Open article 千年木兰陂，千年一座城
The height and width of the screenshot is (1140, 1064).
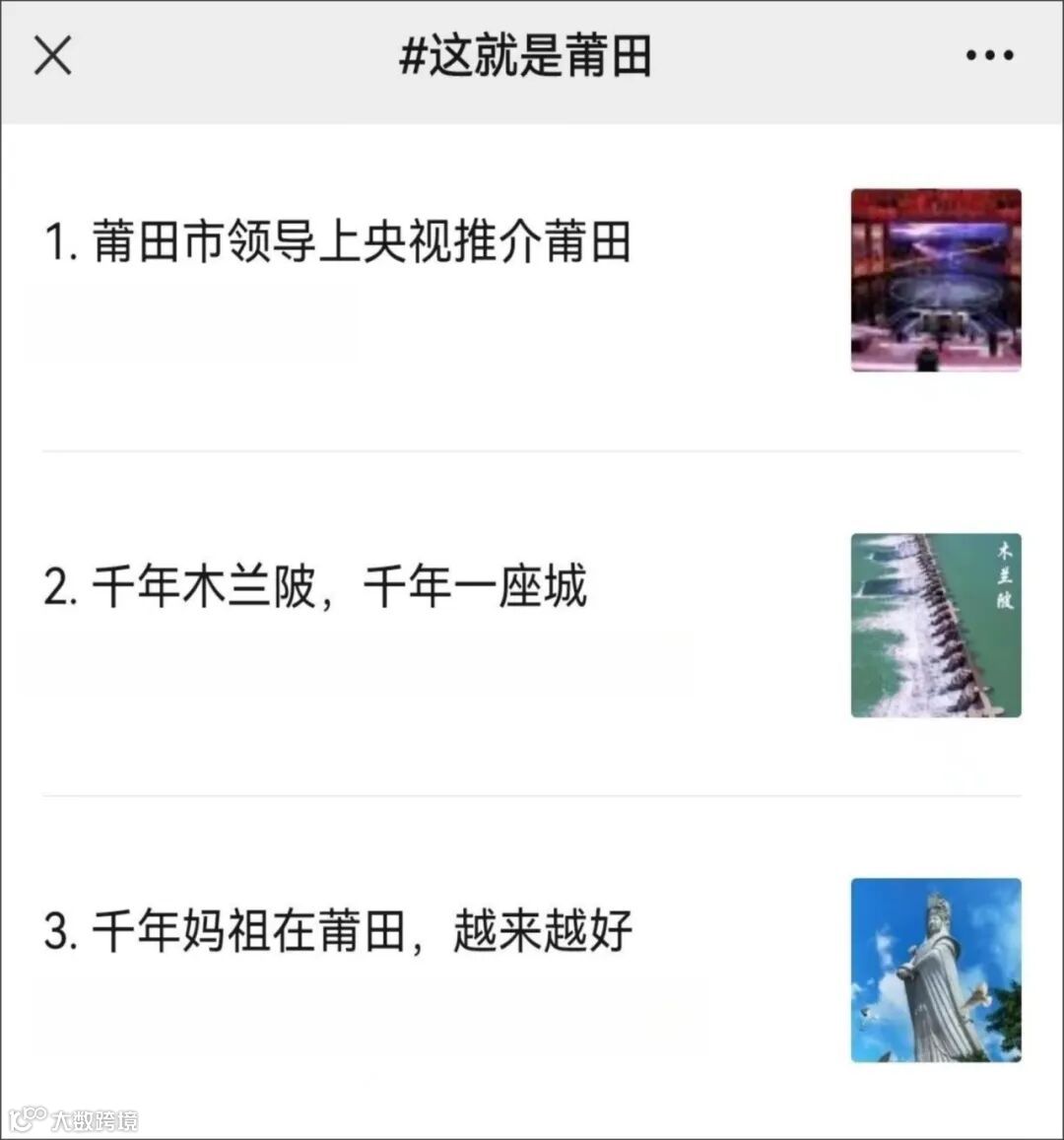(315, 587)
